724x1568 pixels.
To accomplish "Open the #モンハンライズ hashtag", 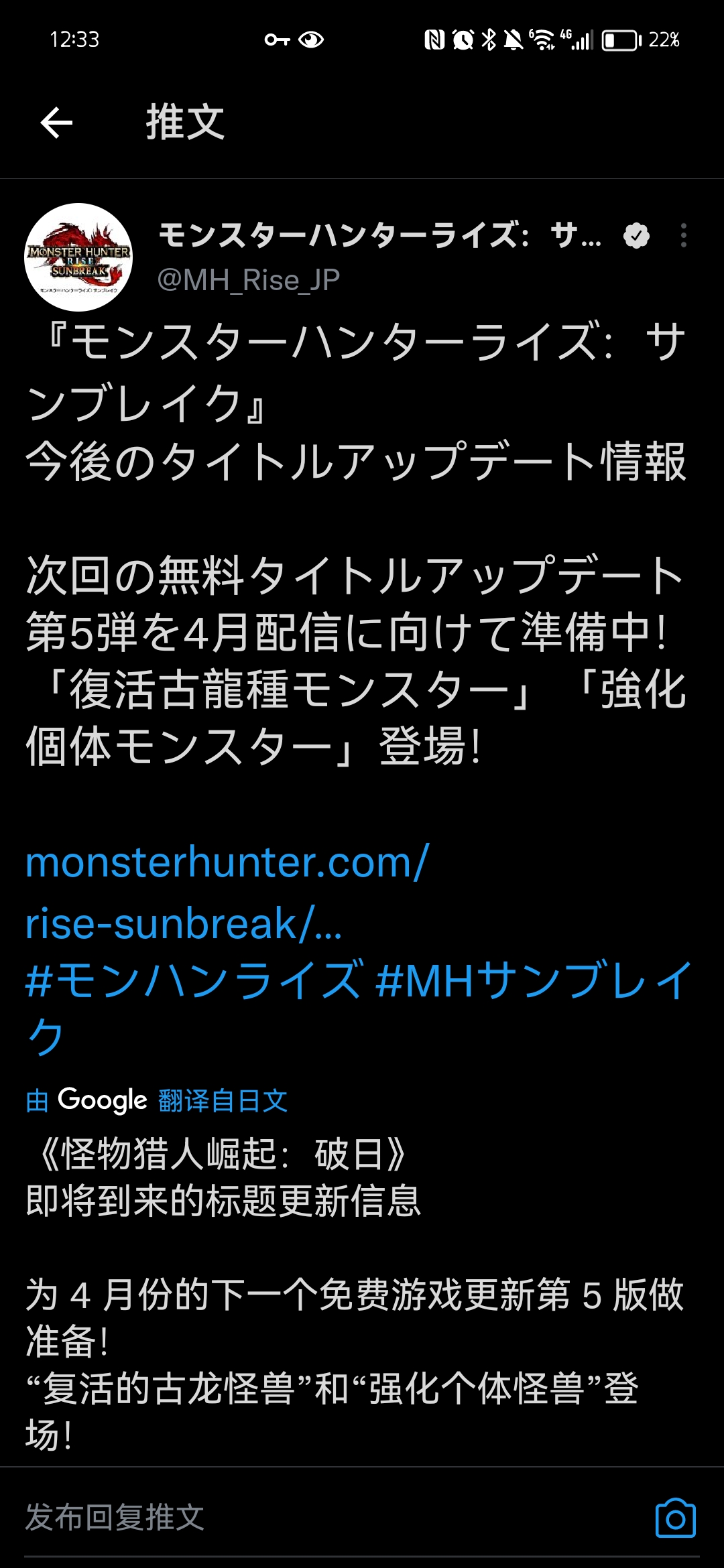I will (194, 981).
